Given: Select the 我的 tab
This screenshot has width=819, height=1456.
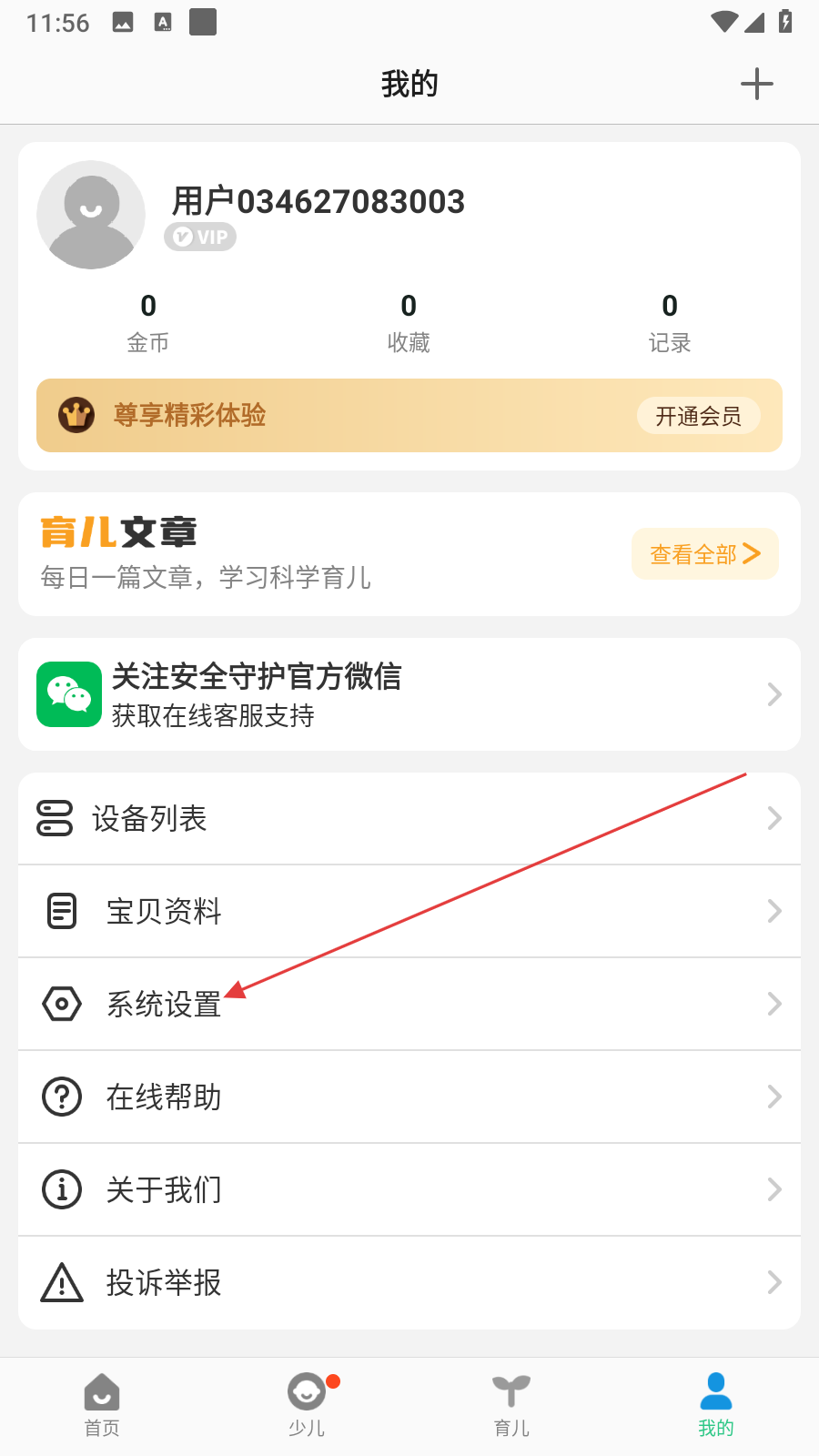Looking at the screenshot, I should tap(716, 1406).
